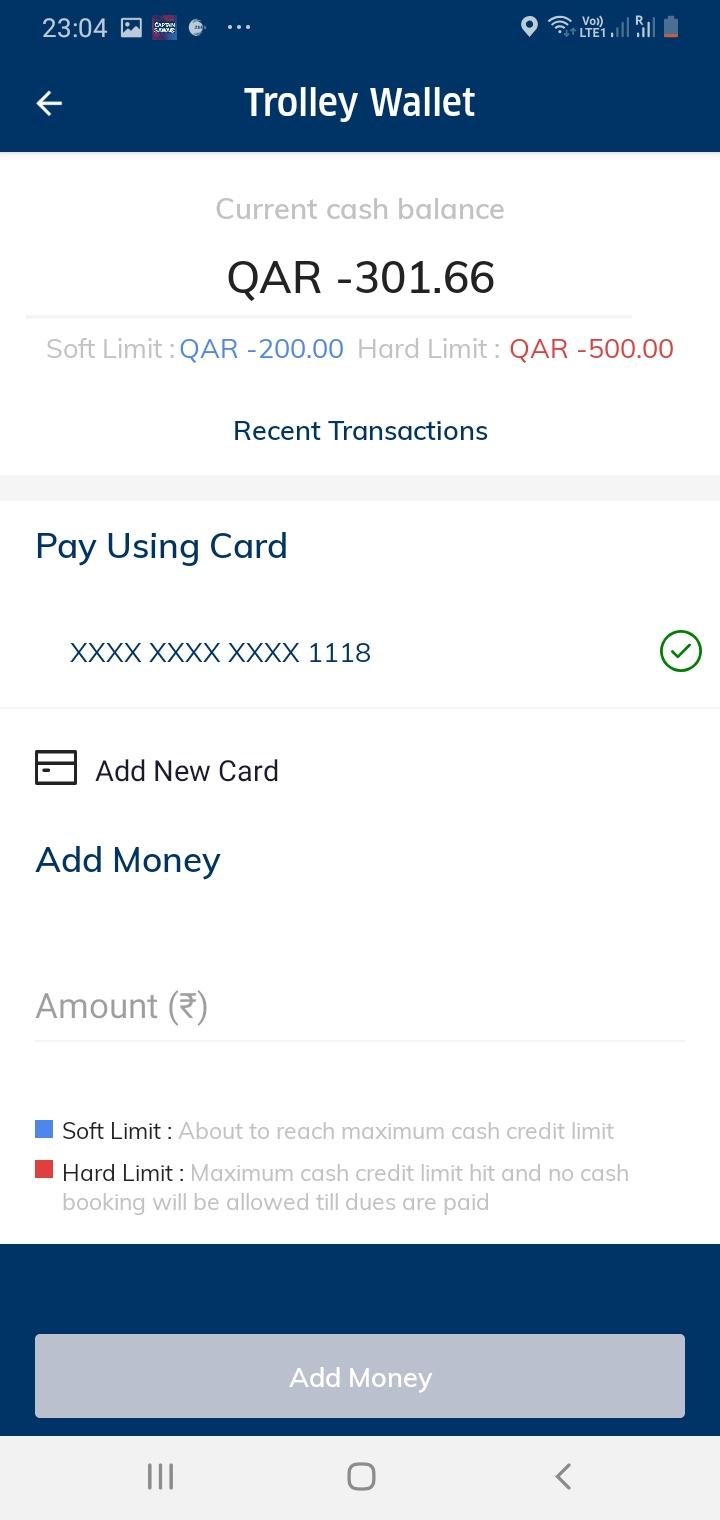Go to the phone home screen
The height and width of the screenshot is (1520, 720).
point(361,1476)
